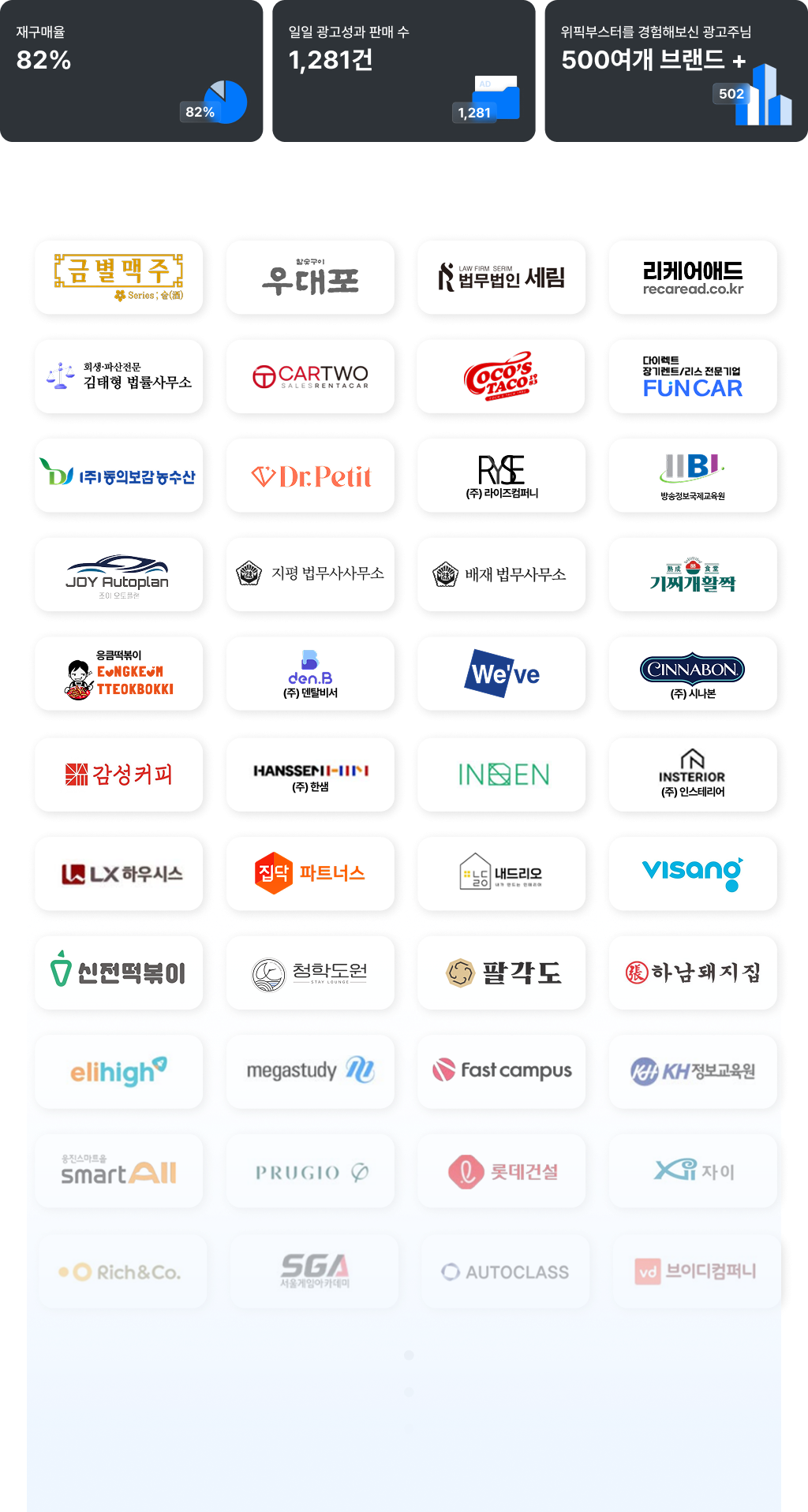Image resolution: width=808 pixels, height=1512 pixels.
Task: Open the megastudy logo card
Action: (309, 1072)
